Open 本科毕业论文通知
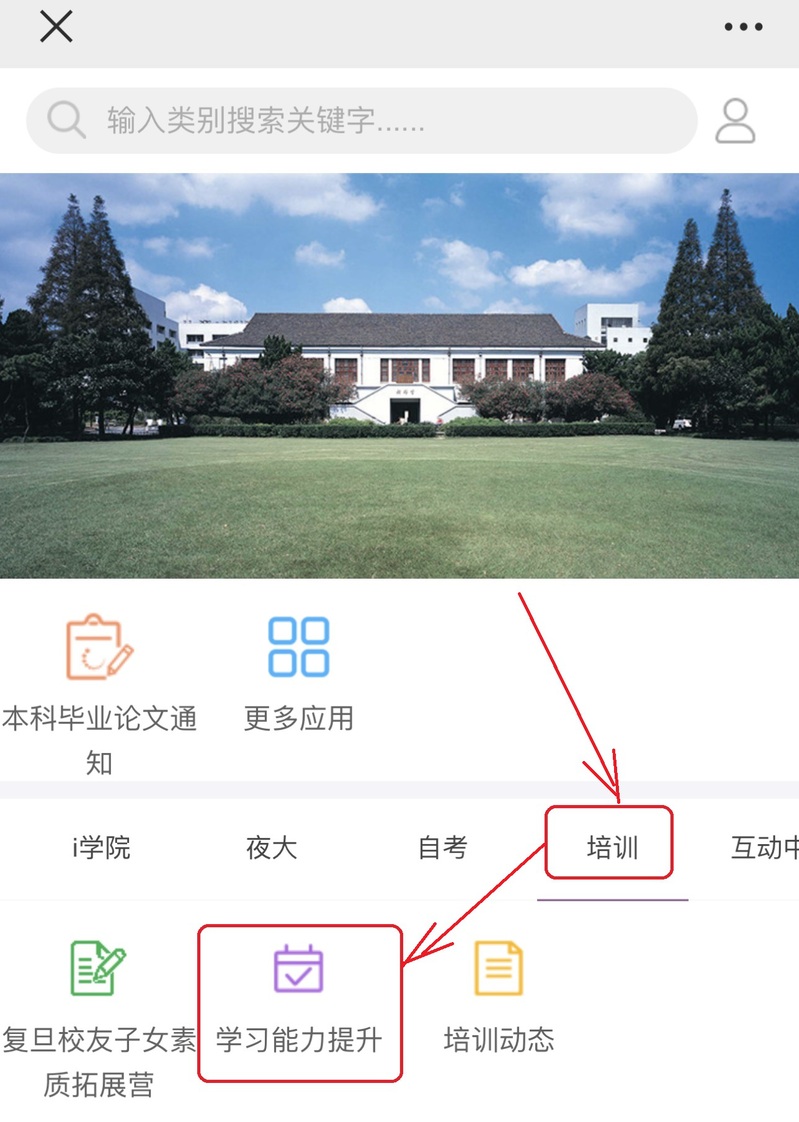The height and width of the screenshot is (1122, 799). point(99,692)
